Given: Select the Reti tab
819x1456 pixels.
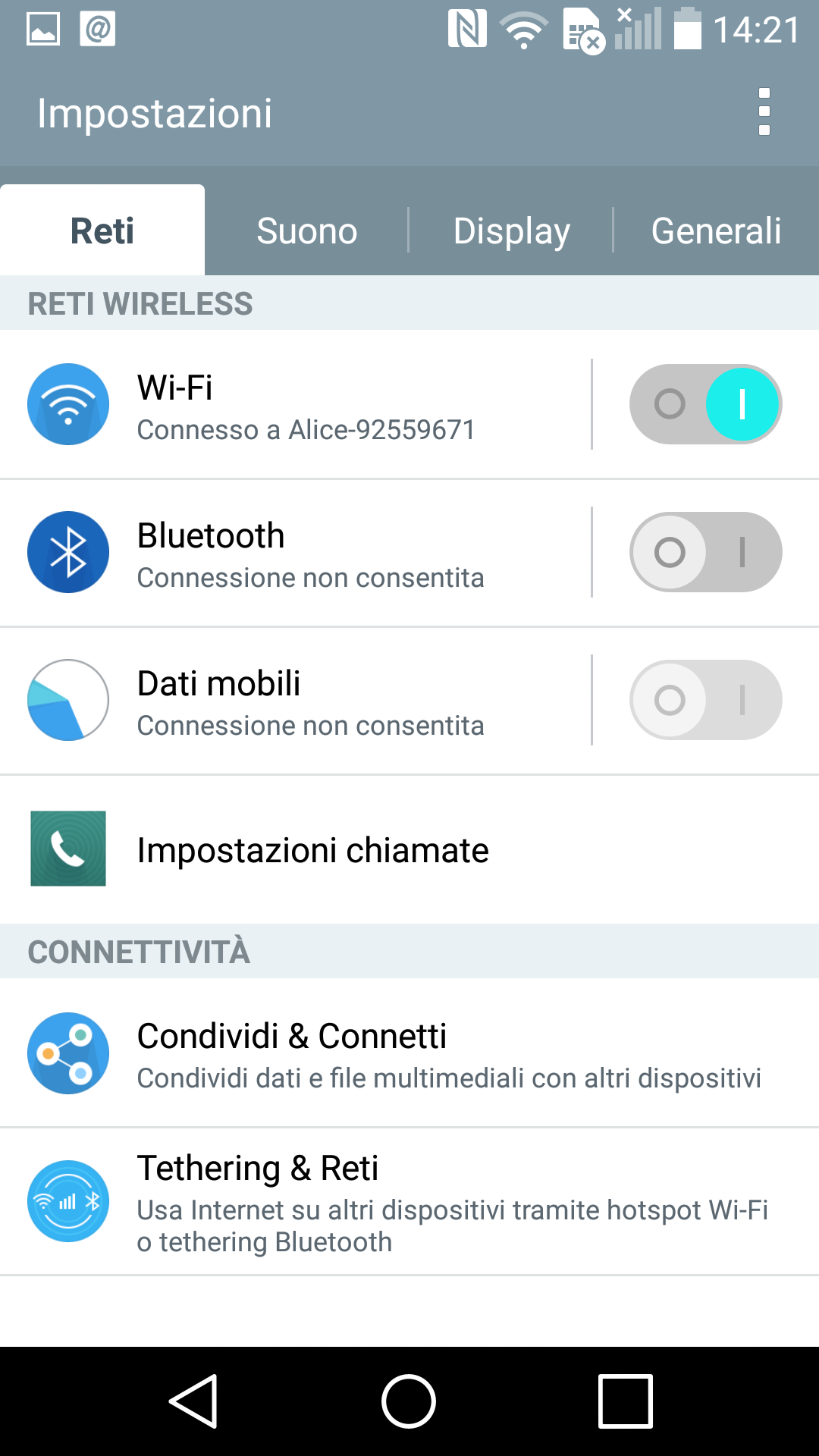Looking at the screenshot, I should [x=102, y=231].
